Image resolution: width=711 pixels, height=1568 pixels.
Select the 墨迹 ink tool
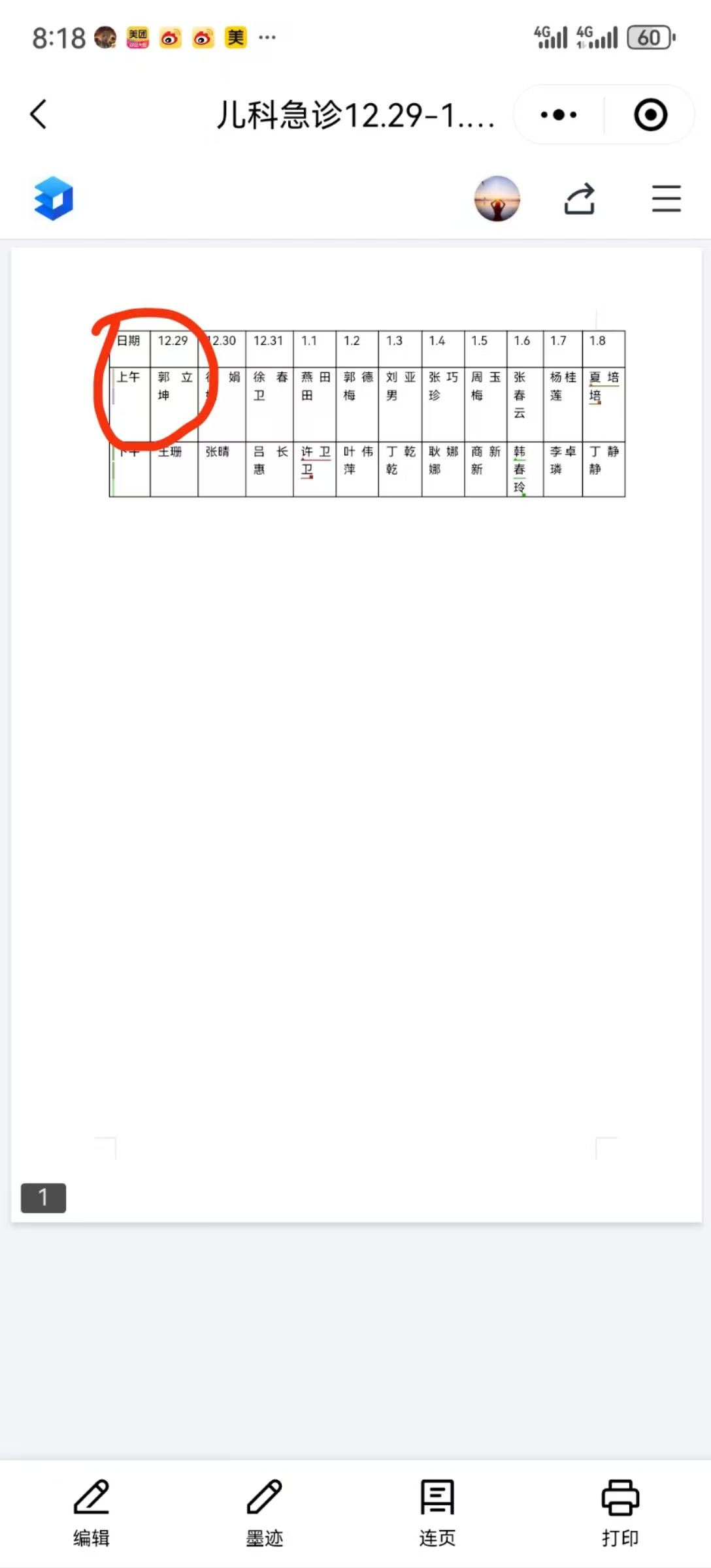coord(265,1512)
